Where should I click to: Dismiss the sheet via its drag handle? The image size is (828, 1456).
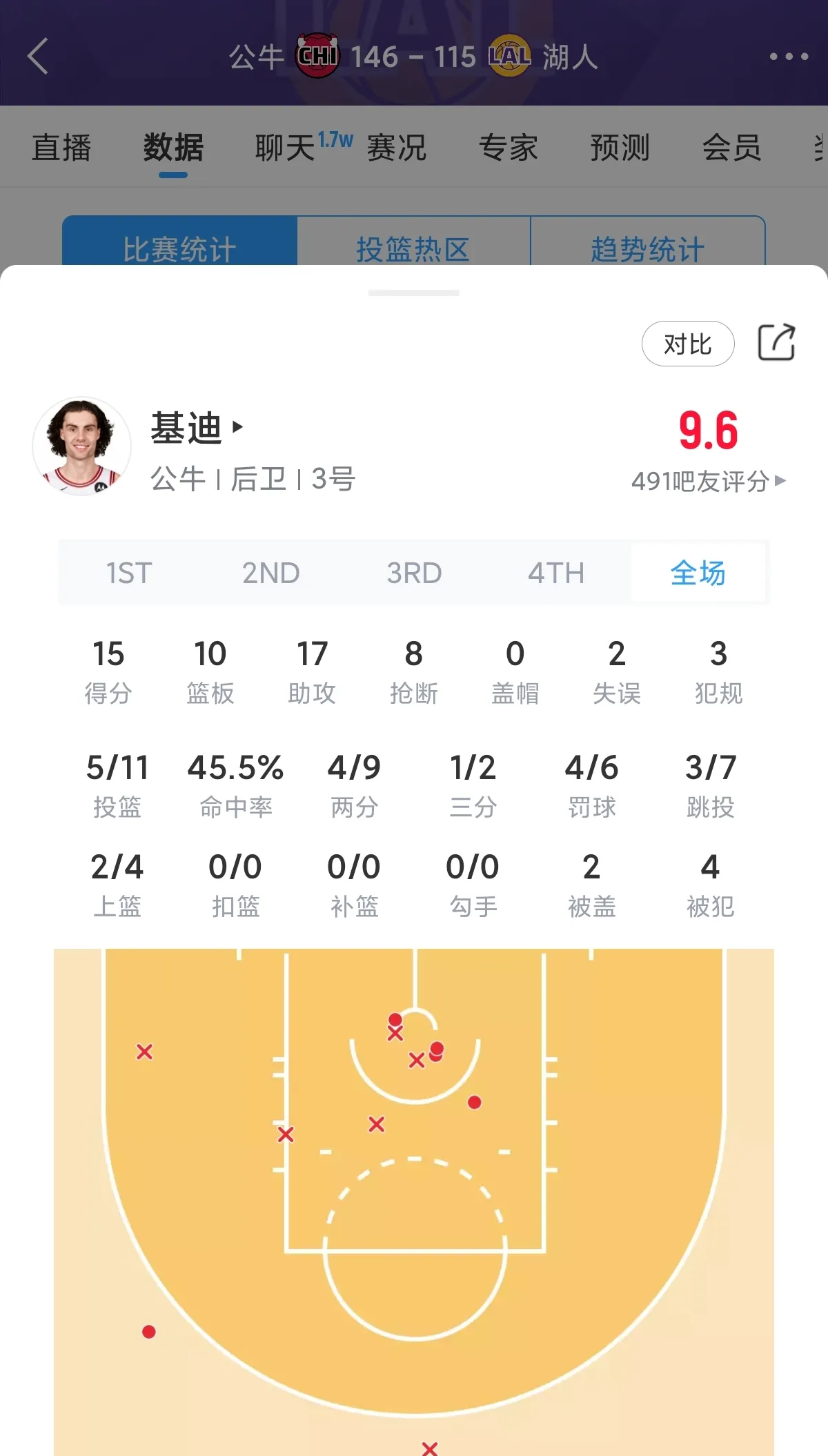pos(414,293)
